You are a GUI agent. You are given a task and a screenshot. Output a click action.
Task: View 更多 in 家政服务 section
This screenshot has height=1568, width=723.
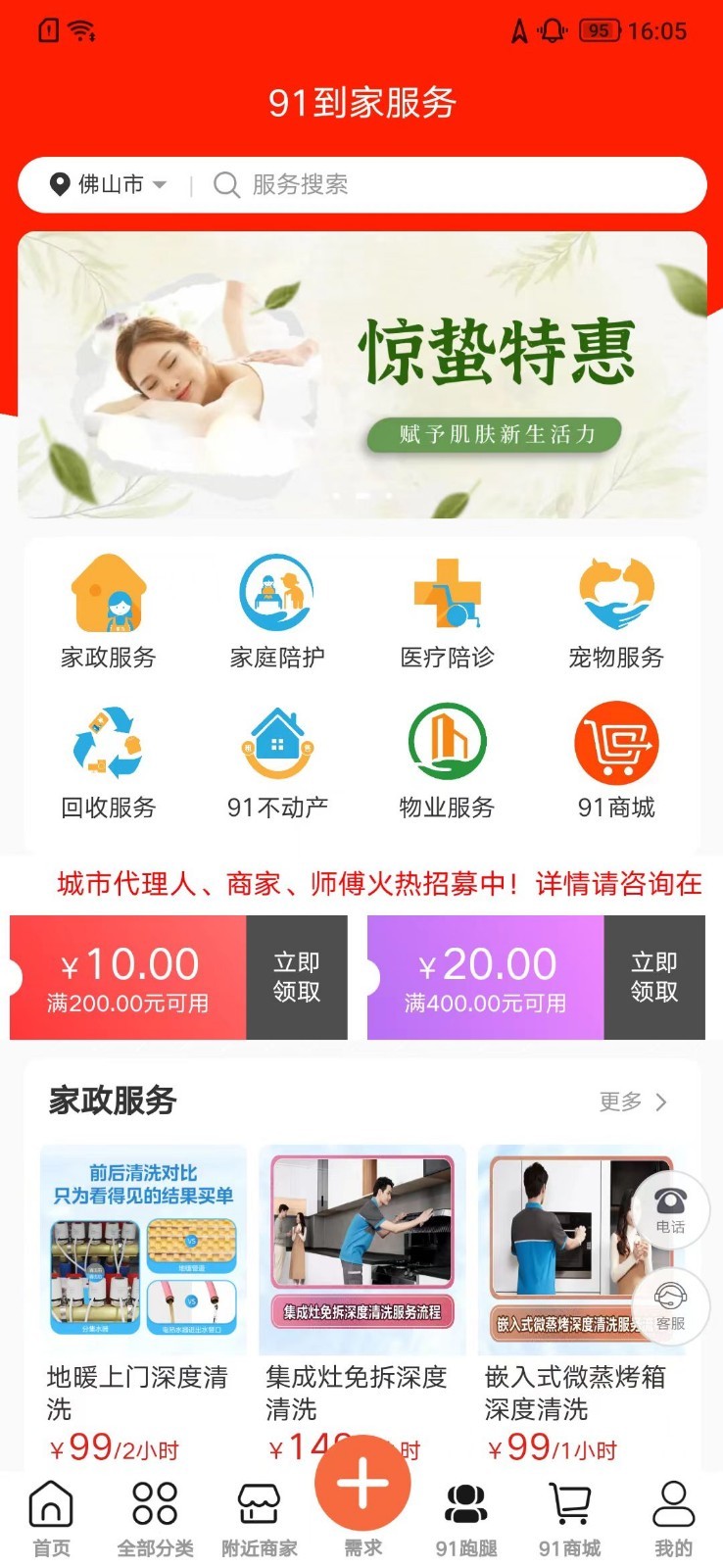tap(633, 1102)
